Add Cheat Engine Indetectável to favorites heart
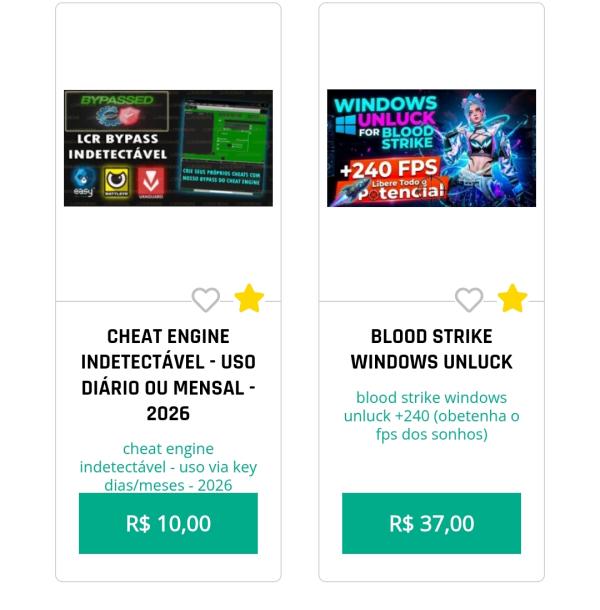Viewport: 600px width, 610px height. [x=205, y=299]
